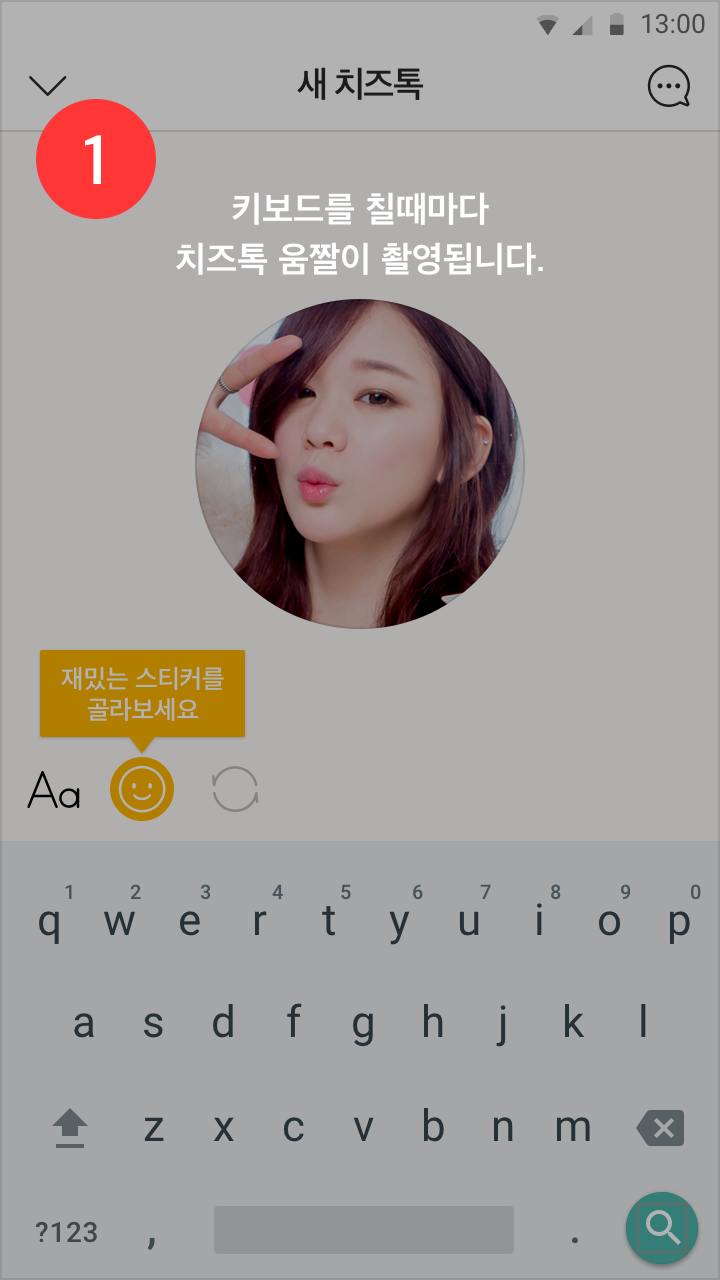Tap the space bar

[x=364, y=1230]
